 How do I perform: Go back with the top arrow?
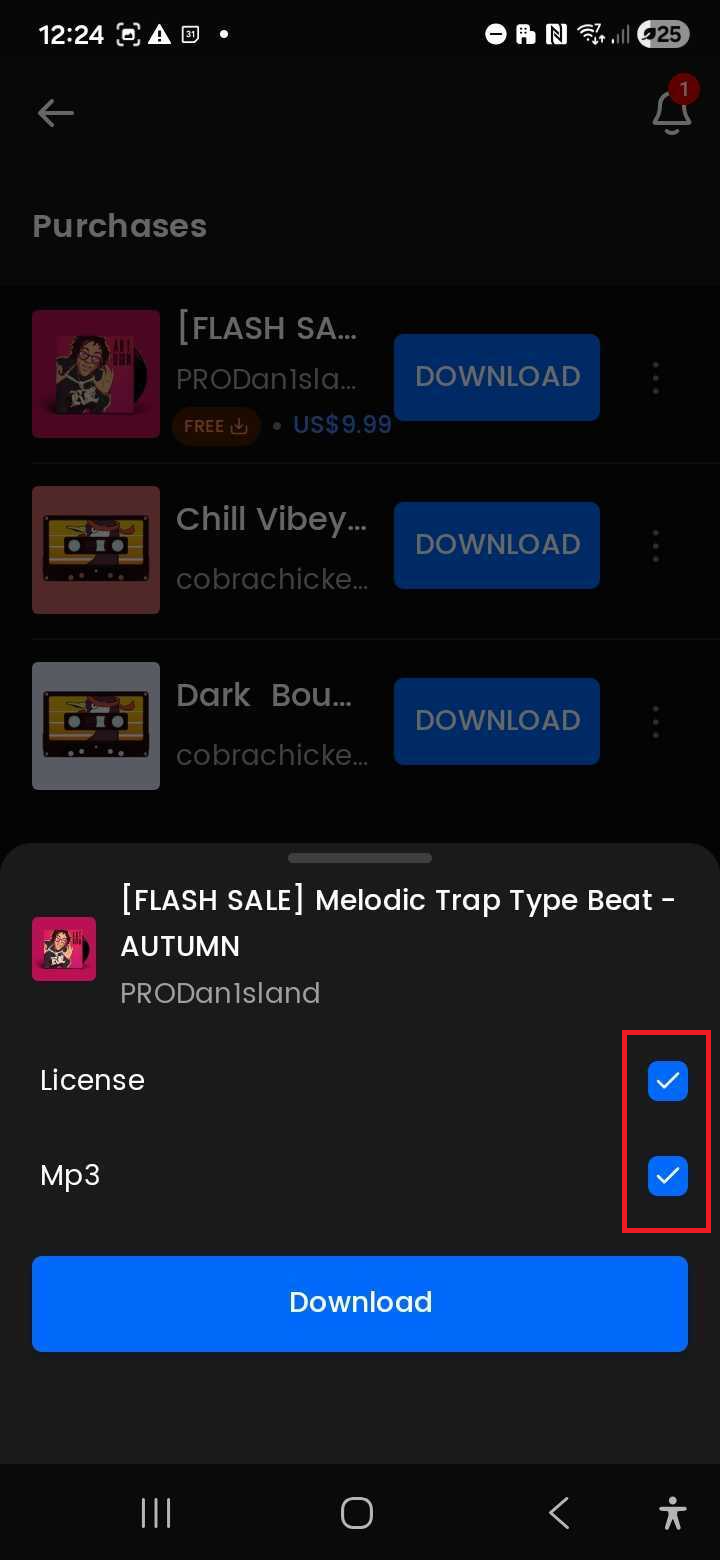56,113
